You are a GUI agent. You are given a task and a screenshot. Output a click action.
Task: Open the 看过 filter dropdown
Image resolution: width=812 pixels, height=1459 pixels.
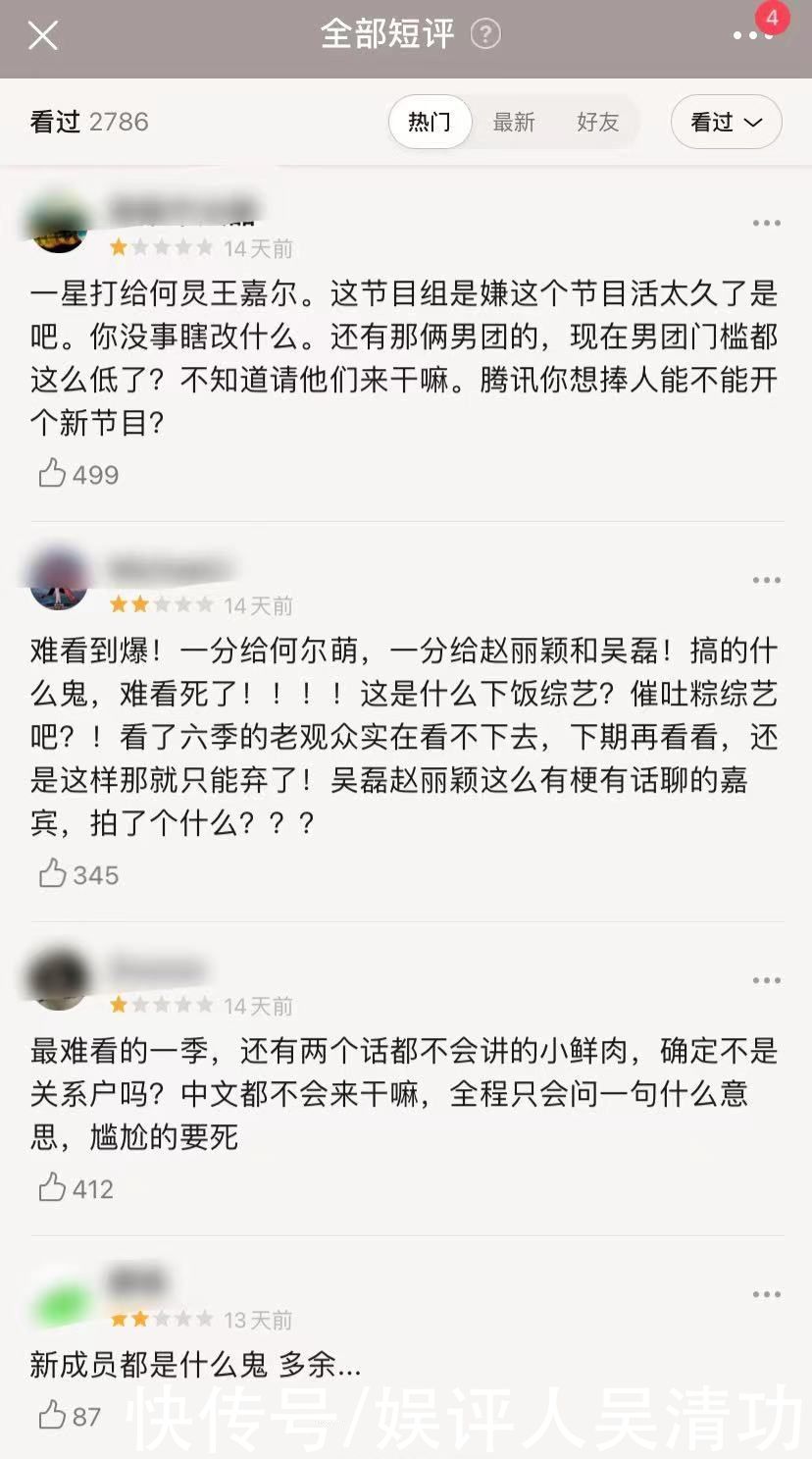[x=726, y=122]
